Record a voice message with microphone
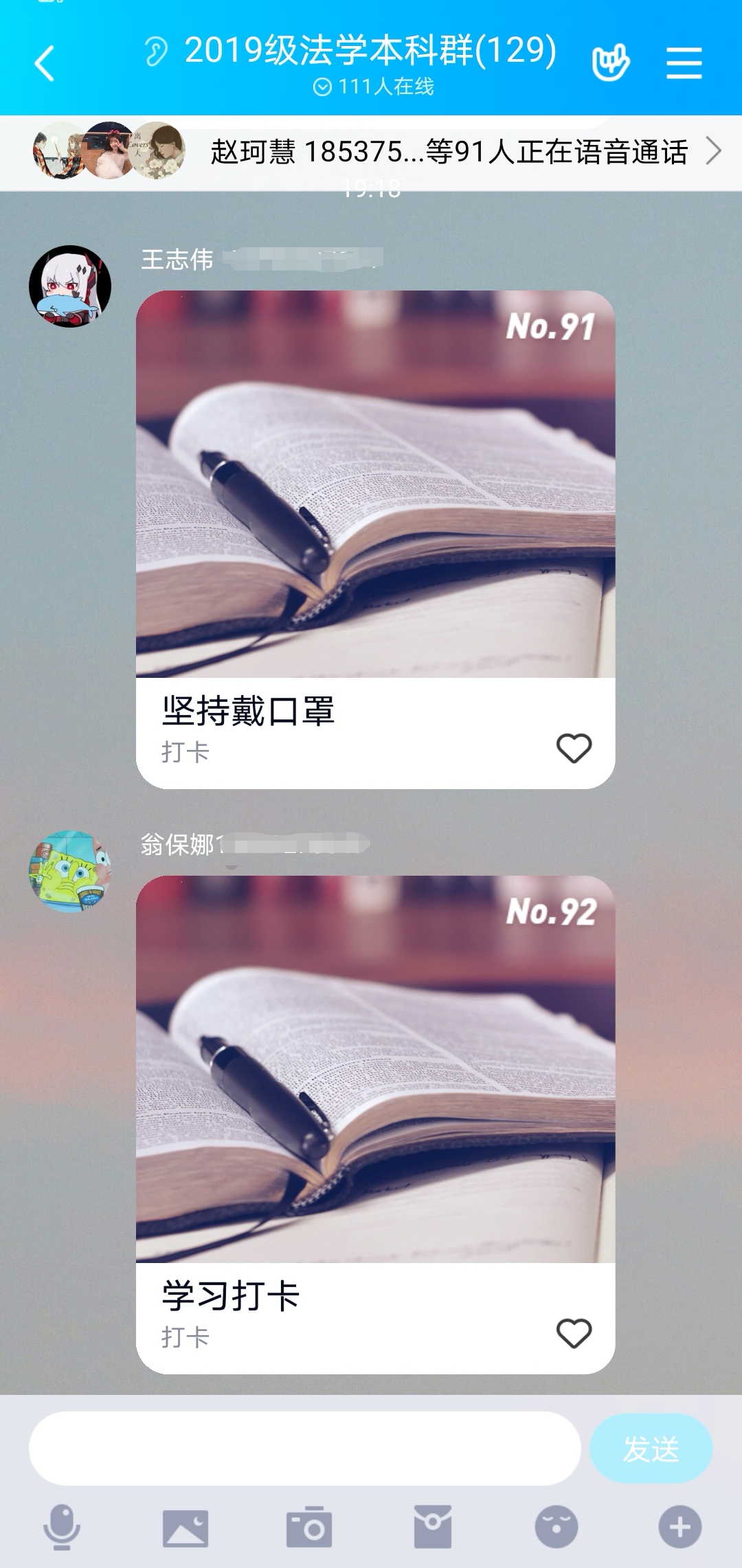742x1568 pixels. pos(62,1527)
